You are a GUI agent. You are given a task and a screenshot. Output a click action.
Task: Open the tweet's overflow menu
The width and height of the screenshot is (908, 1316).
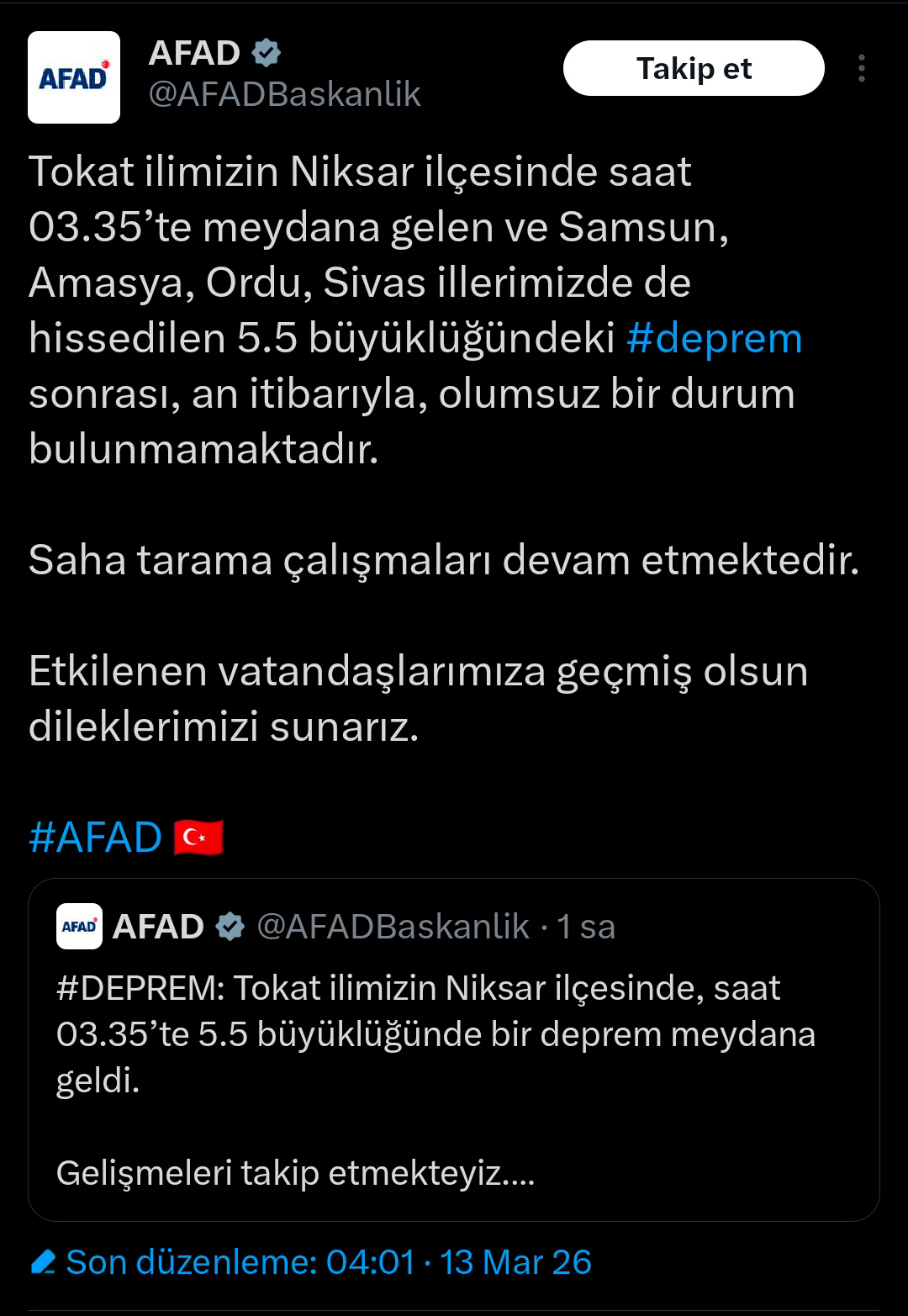point(862,69)
